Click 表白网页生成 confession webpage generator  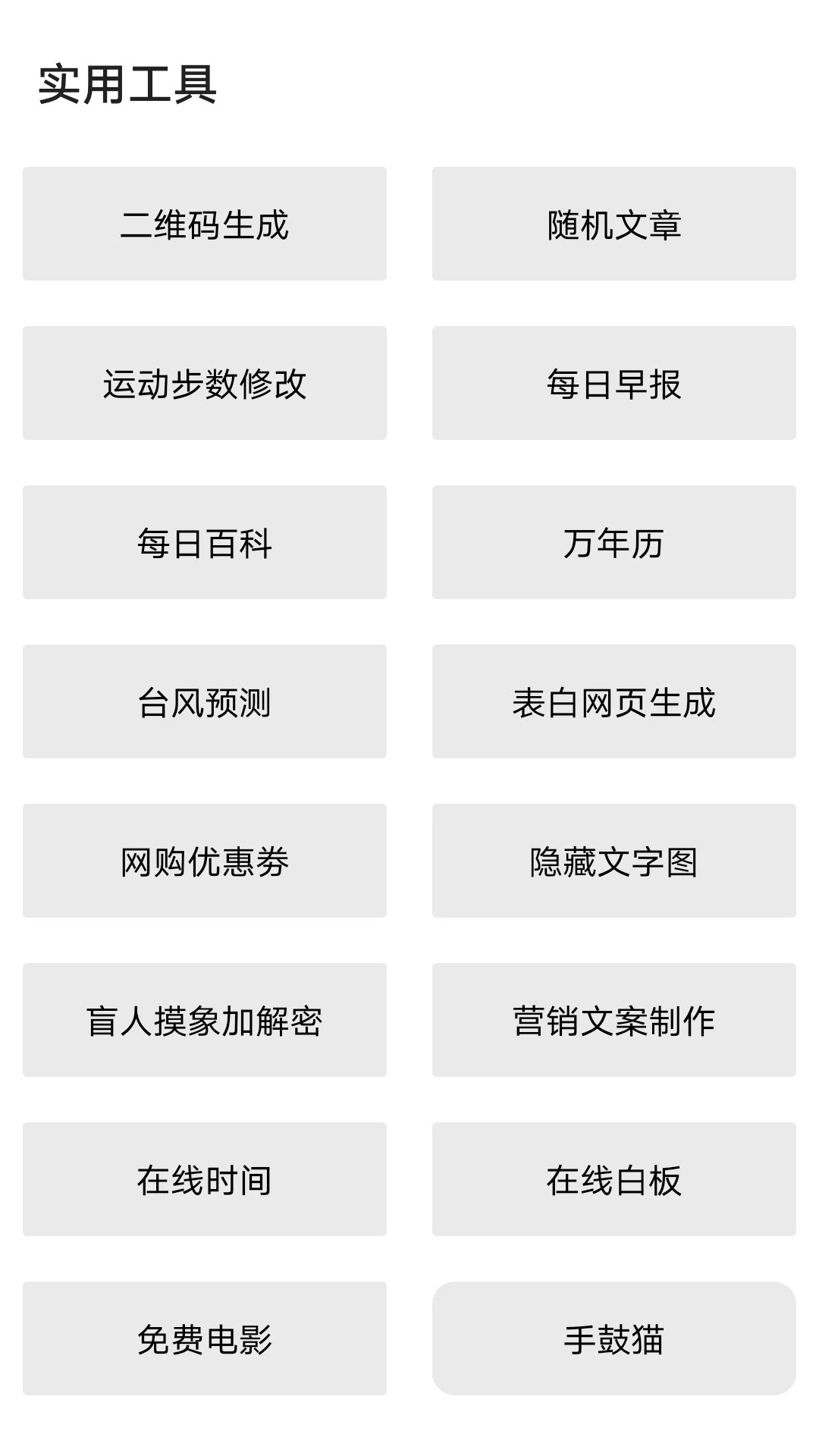coord(614,701)
